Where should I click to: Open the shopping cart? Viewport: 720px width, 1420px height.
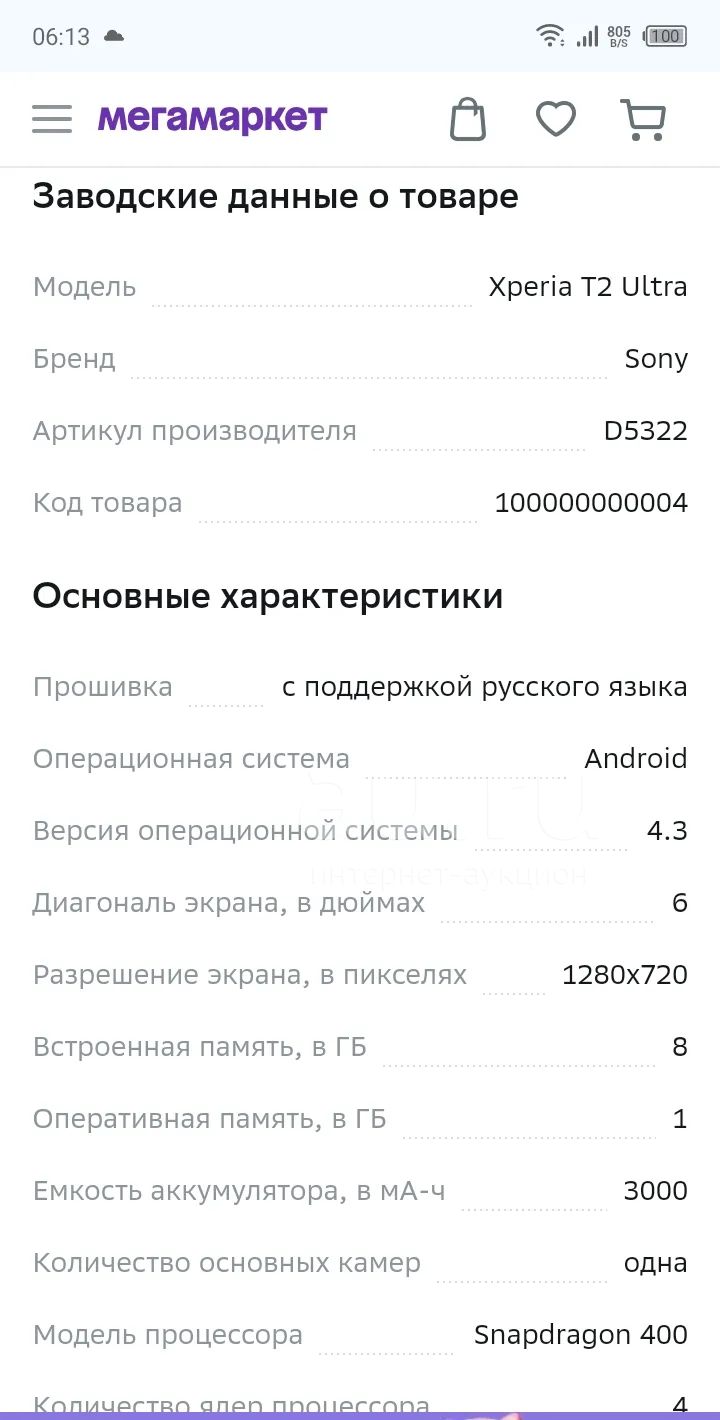643,119
